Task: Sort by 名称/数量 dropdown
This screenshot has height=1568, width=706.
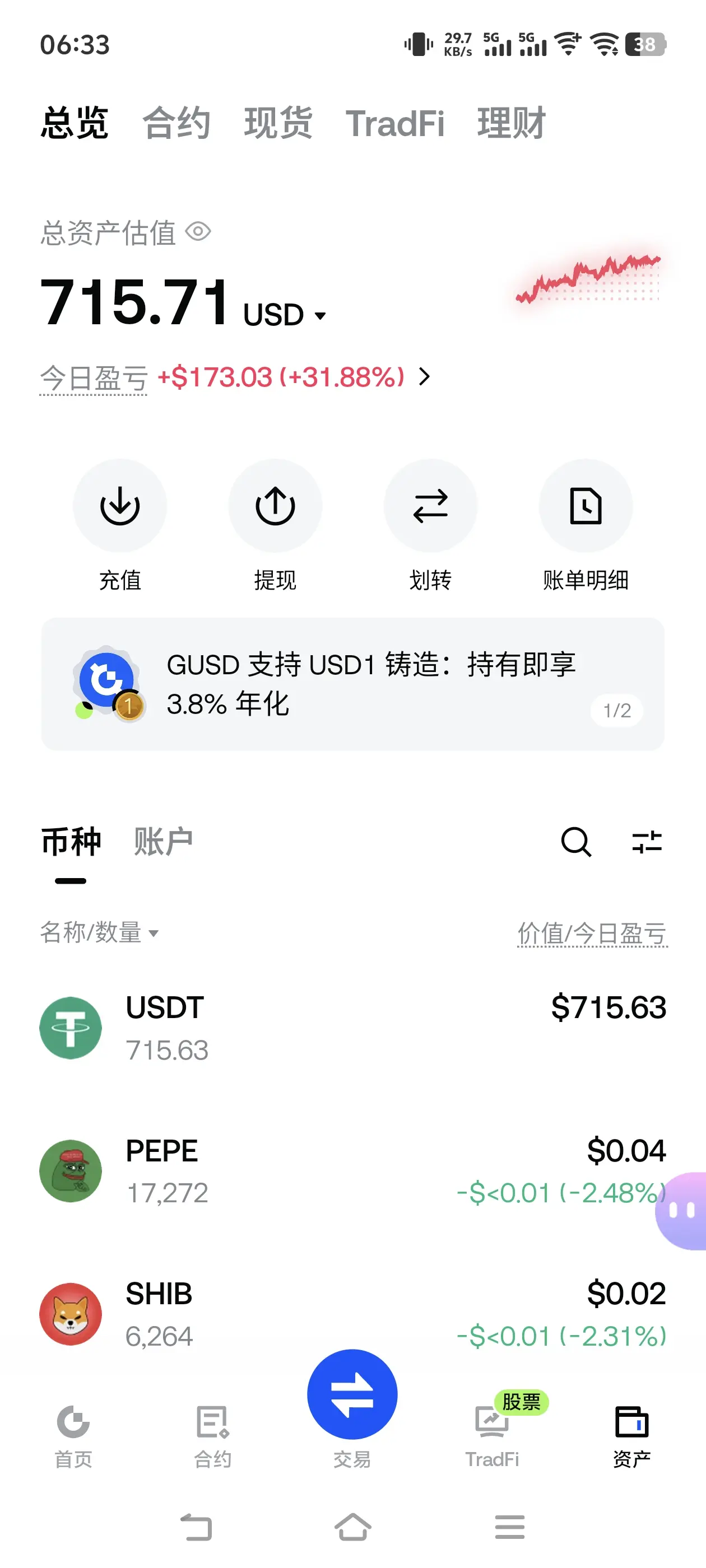Action: 99,932
